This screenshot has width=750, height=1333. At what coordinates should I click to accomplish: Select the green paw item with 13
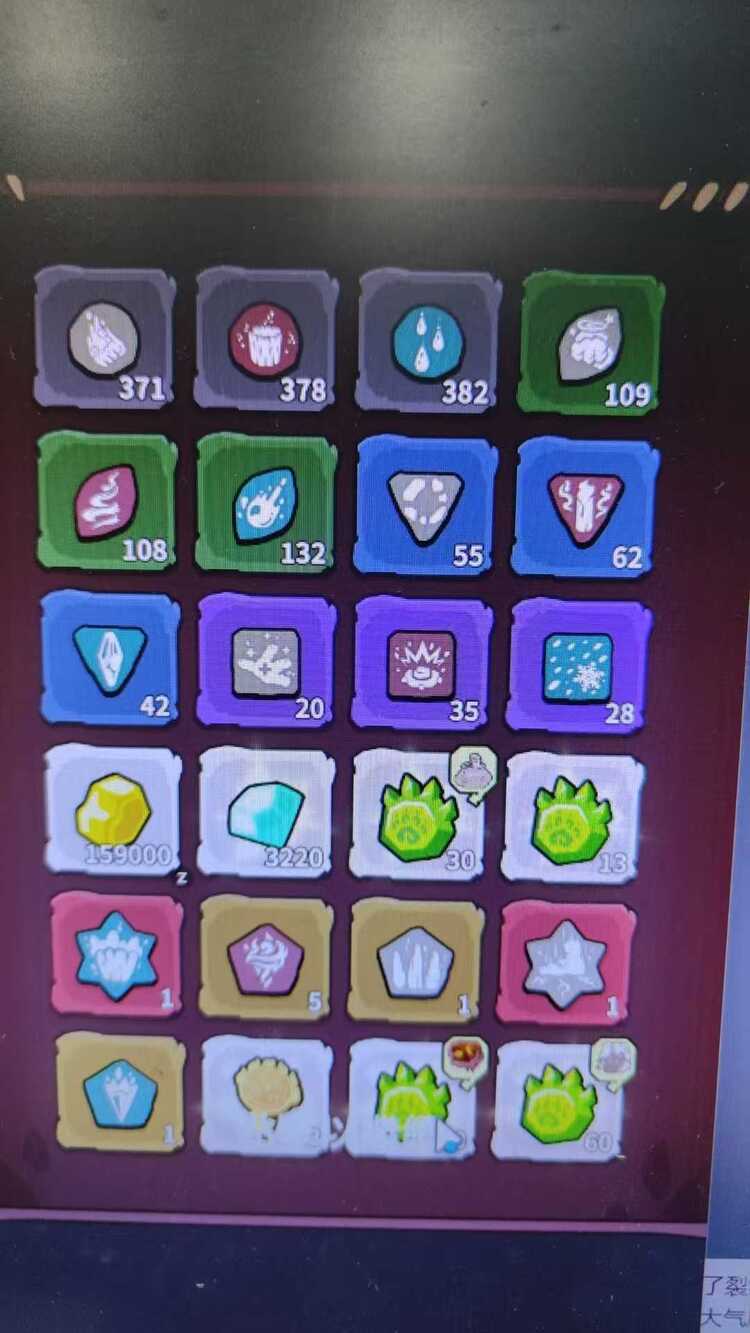[572, 818]
